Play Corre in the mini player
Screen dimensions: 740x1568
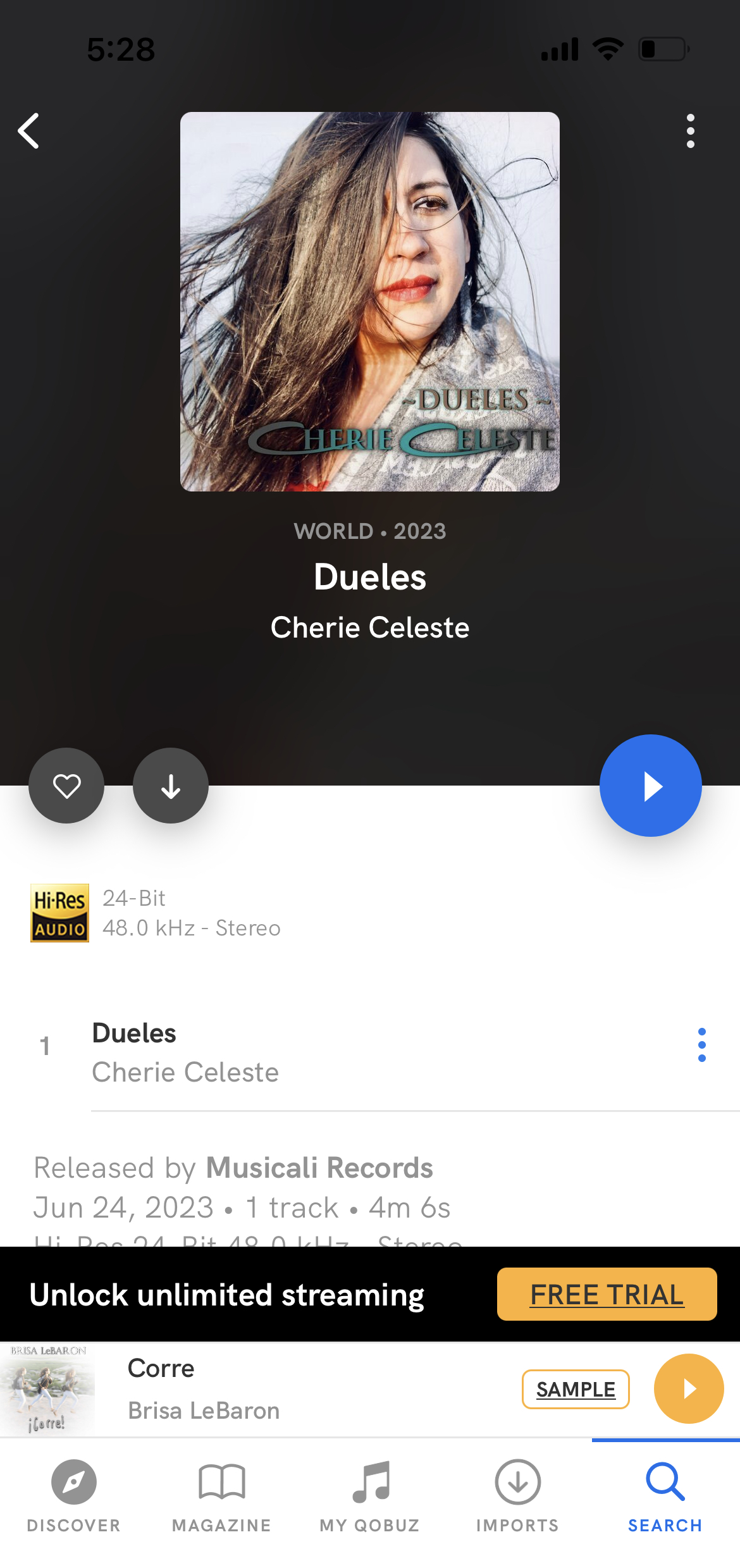tap(688, 1389)
